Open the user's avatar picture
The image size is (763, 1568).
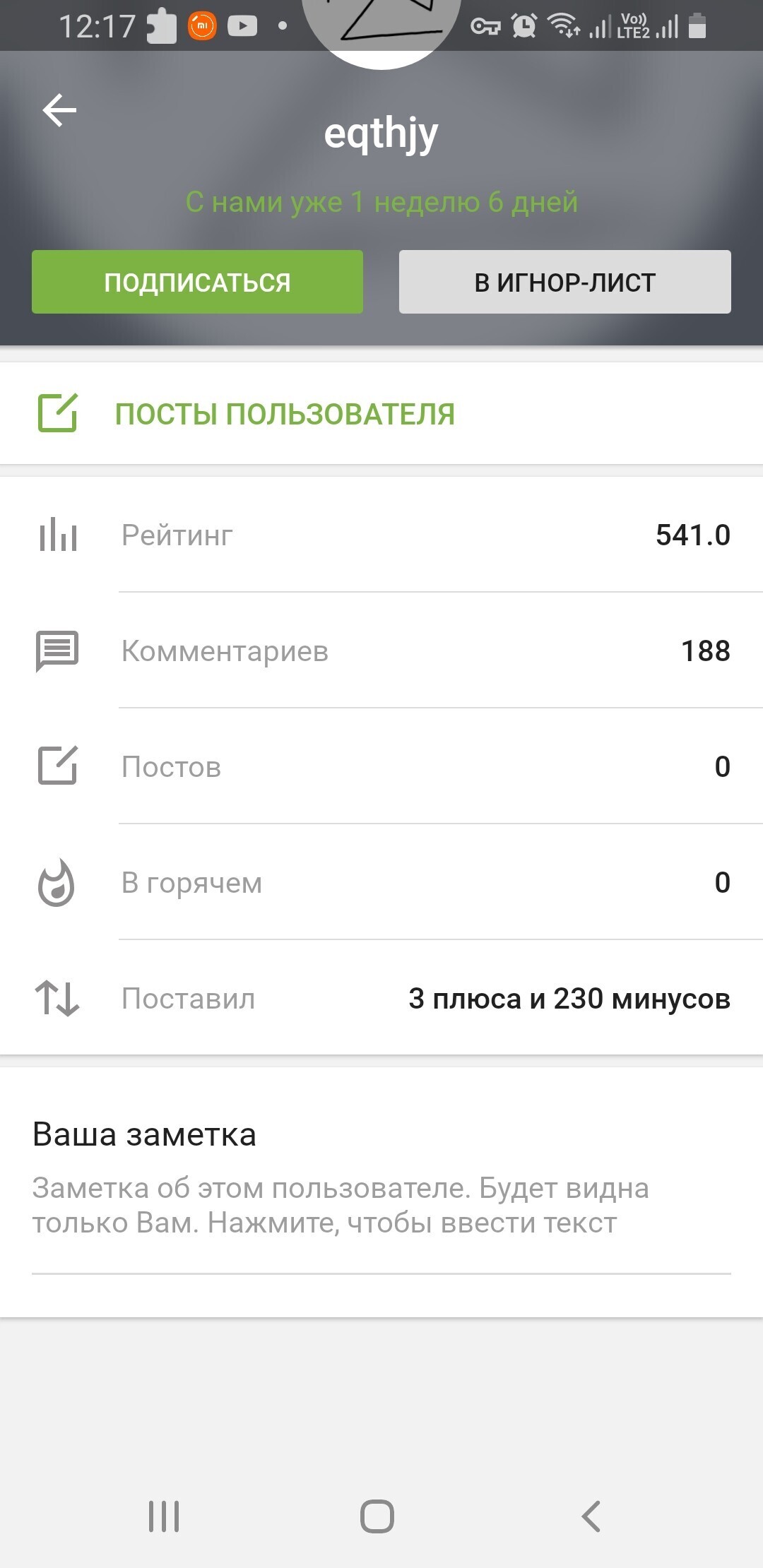pos(381,28)
